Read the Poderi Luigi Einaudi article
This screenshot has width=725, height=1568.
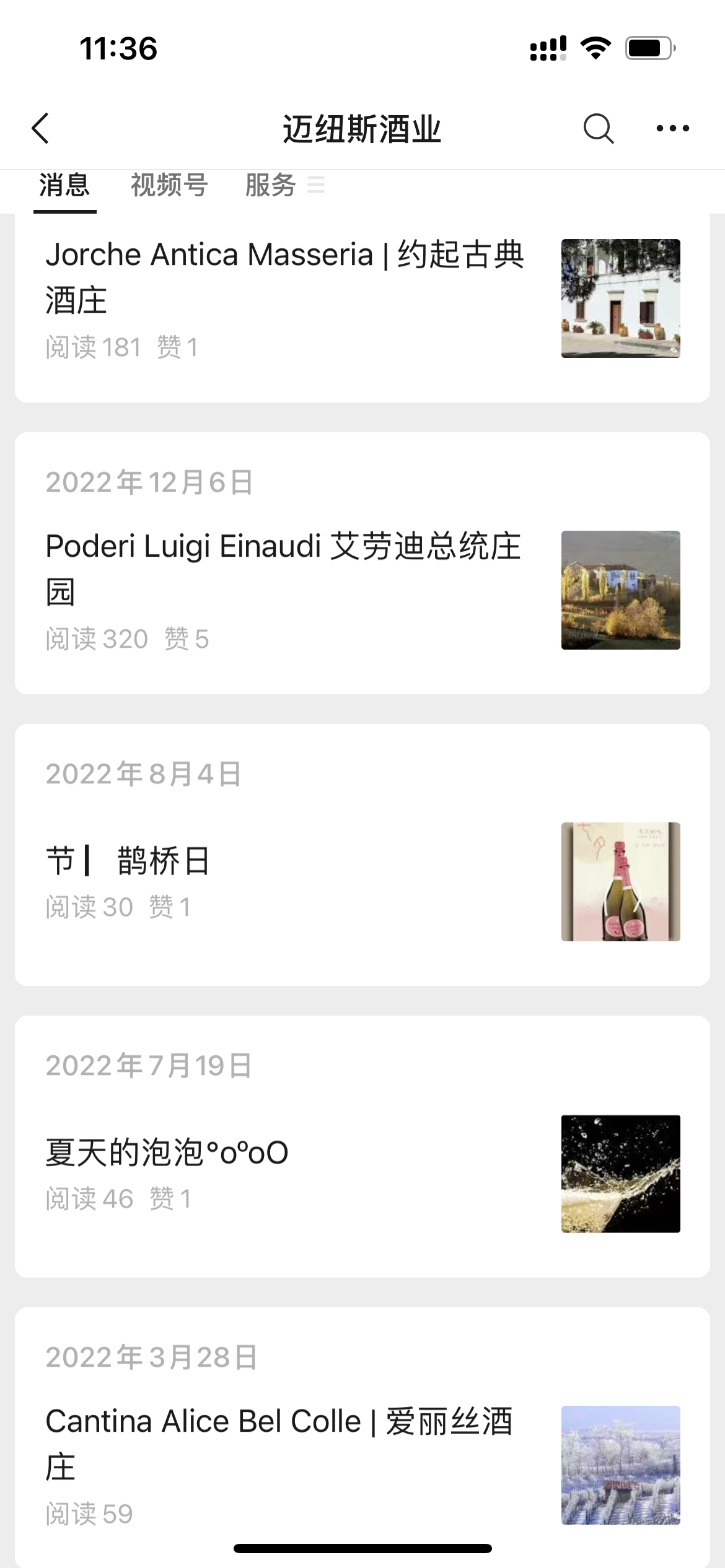pos(284,568)
